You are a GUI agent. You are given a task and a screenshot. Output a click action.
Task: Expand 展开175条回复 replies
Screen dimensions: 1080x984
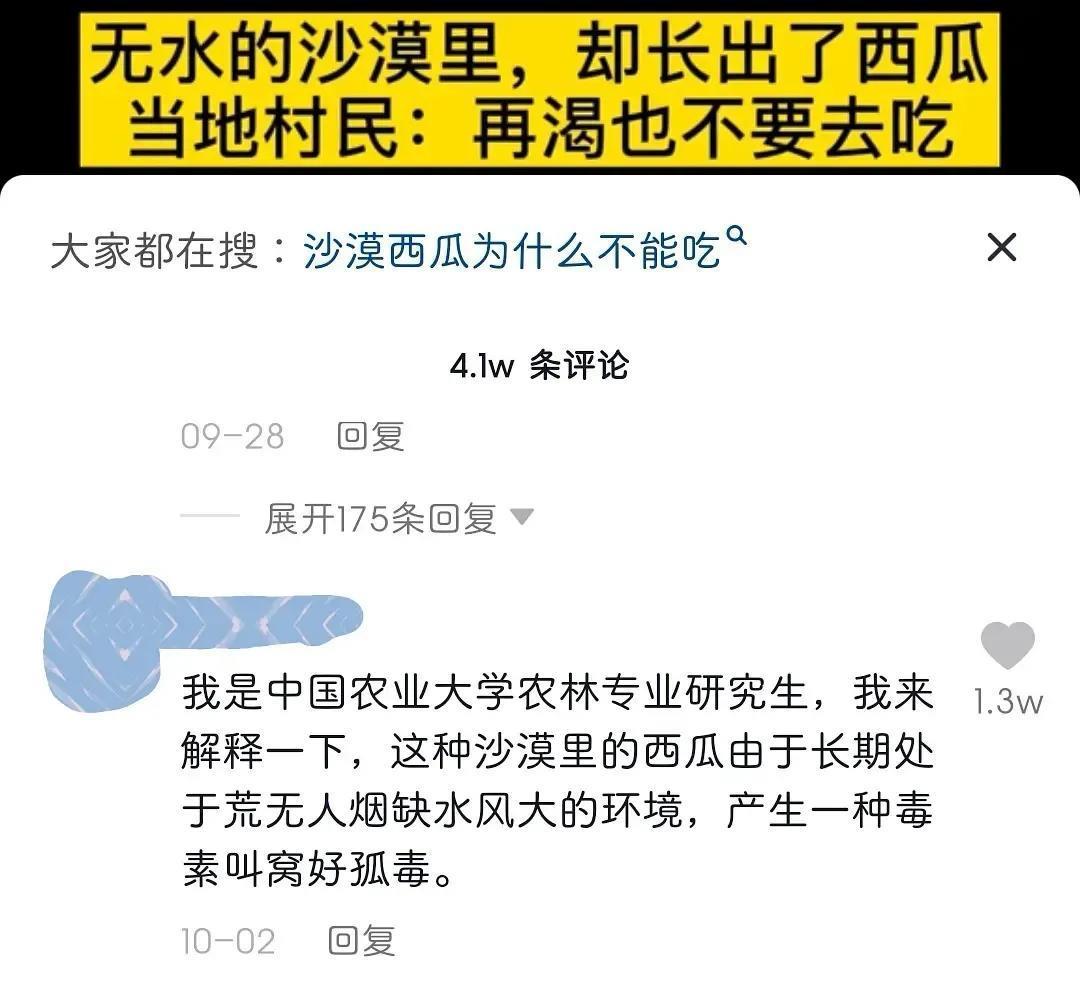coord(398,518)
